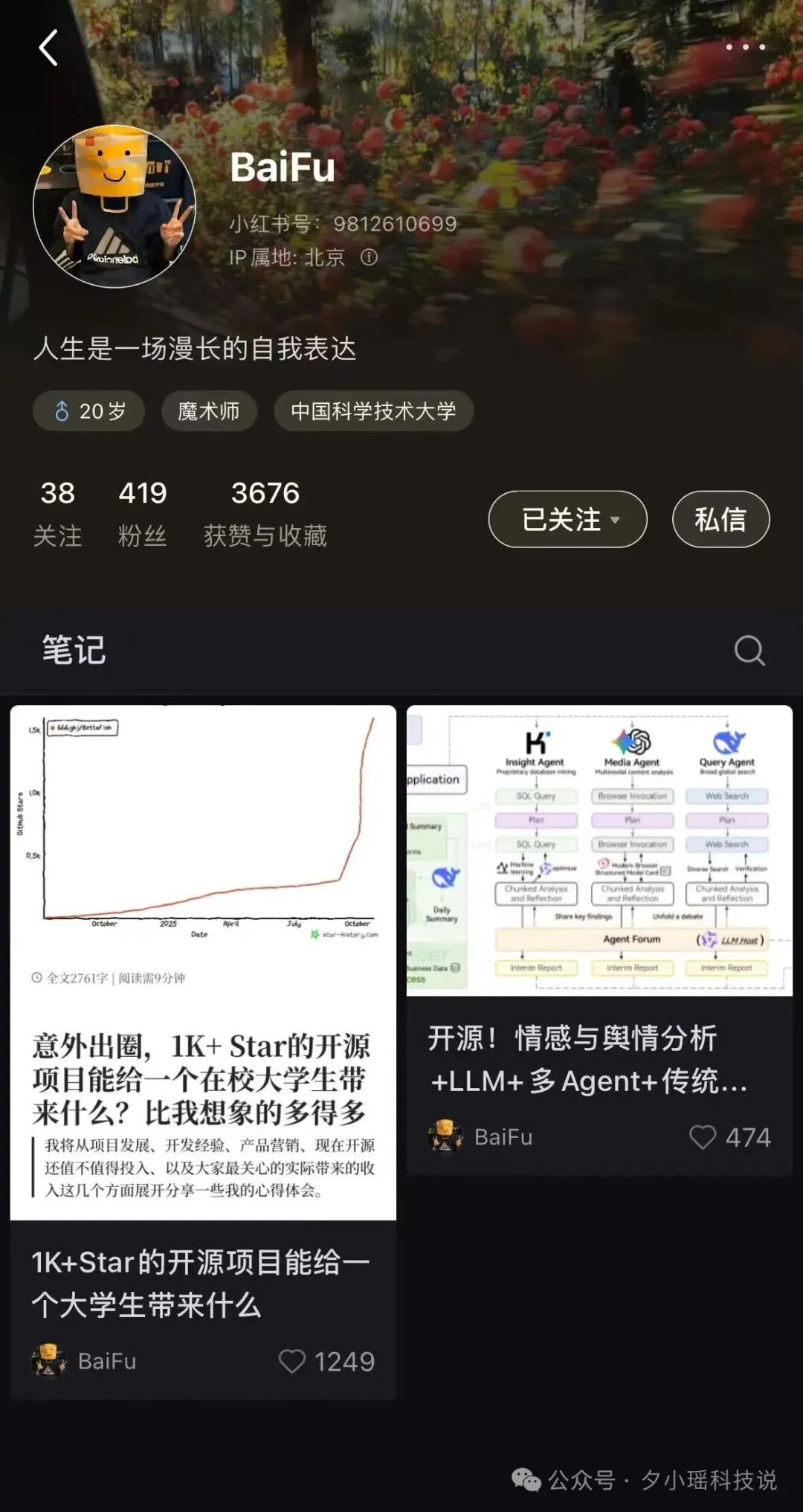Open the more options menu (three dots)

point(744,46)
